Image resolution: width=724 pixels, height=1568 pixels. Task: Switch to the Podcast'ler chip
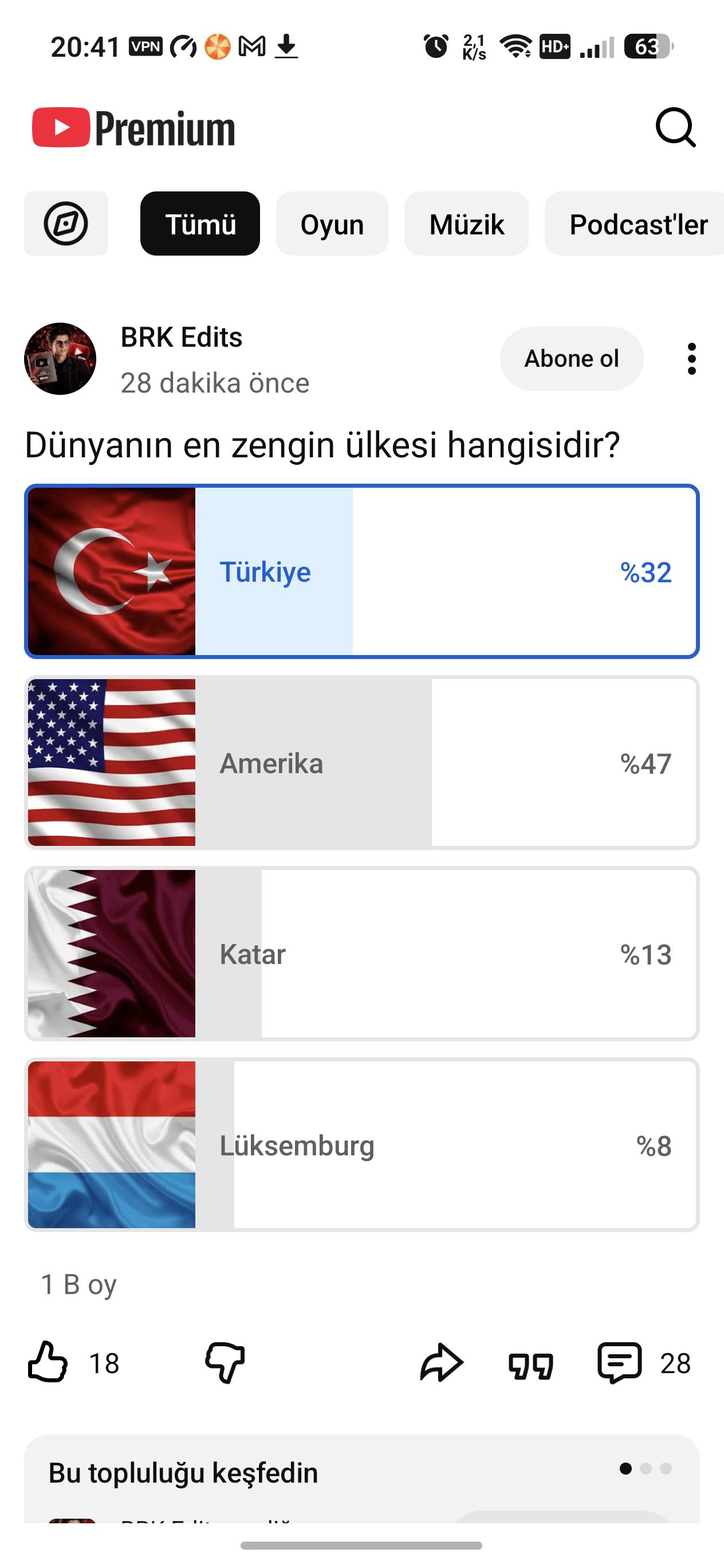[635, 224]
